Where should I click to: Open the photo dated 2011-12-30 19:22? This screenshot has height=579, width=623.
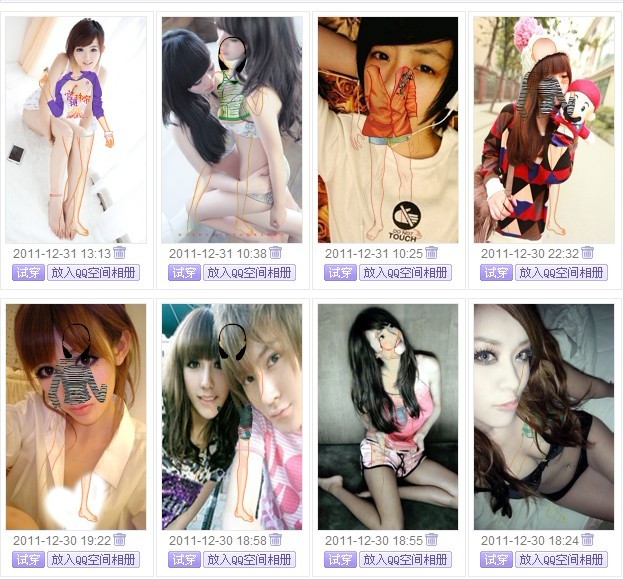[x=76, y=416]
